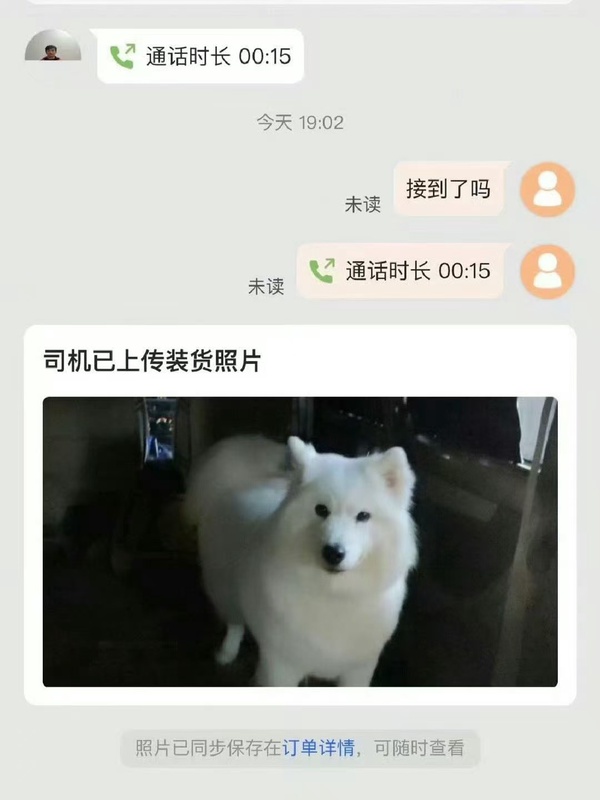600x800 pixels.
Task: Tap the incoming 通话时长 00:15 call bubble
Action: point(200,56)
